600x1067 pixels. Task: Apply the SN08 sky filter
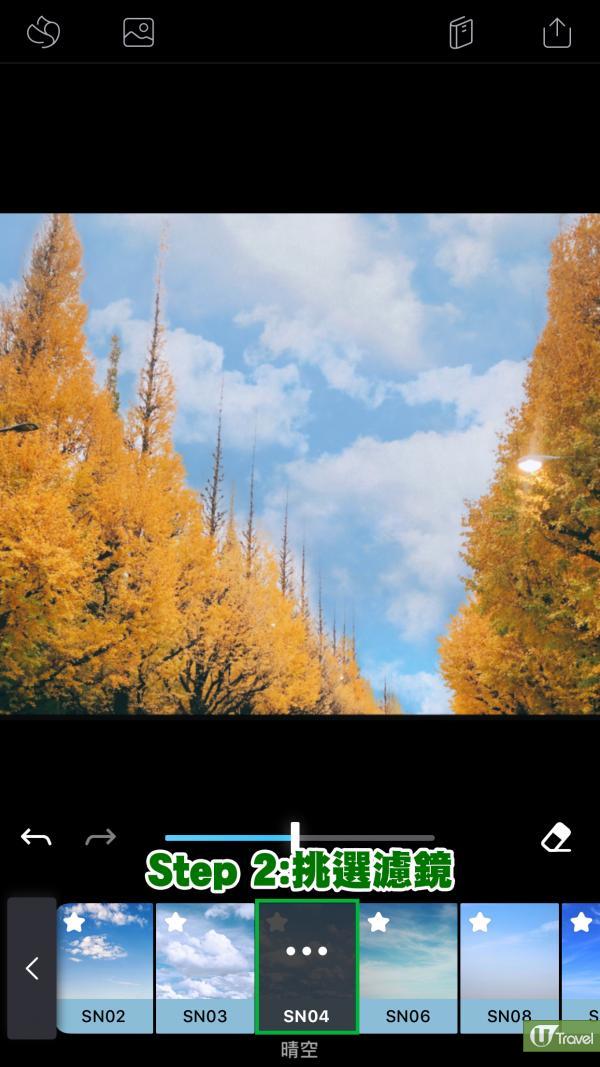click(x=509, y=960)
